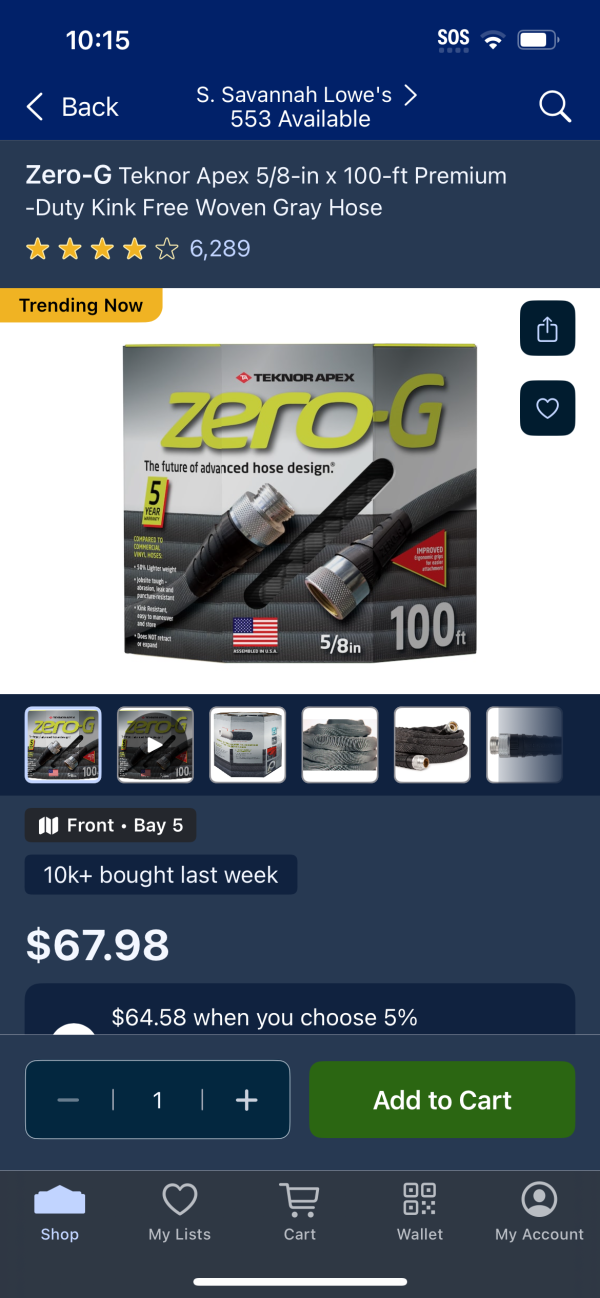This screenshot has width=600, height=1298.
Task: View the hose-in-packaging-box thumbnail image
Action: click(247, 745)
